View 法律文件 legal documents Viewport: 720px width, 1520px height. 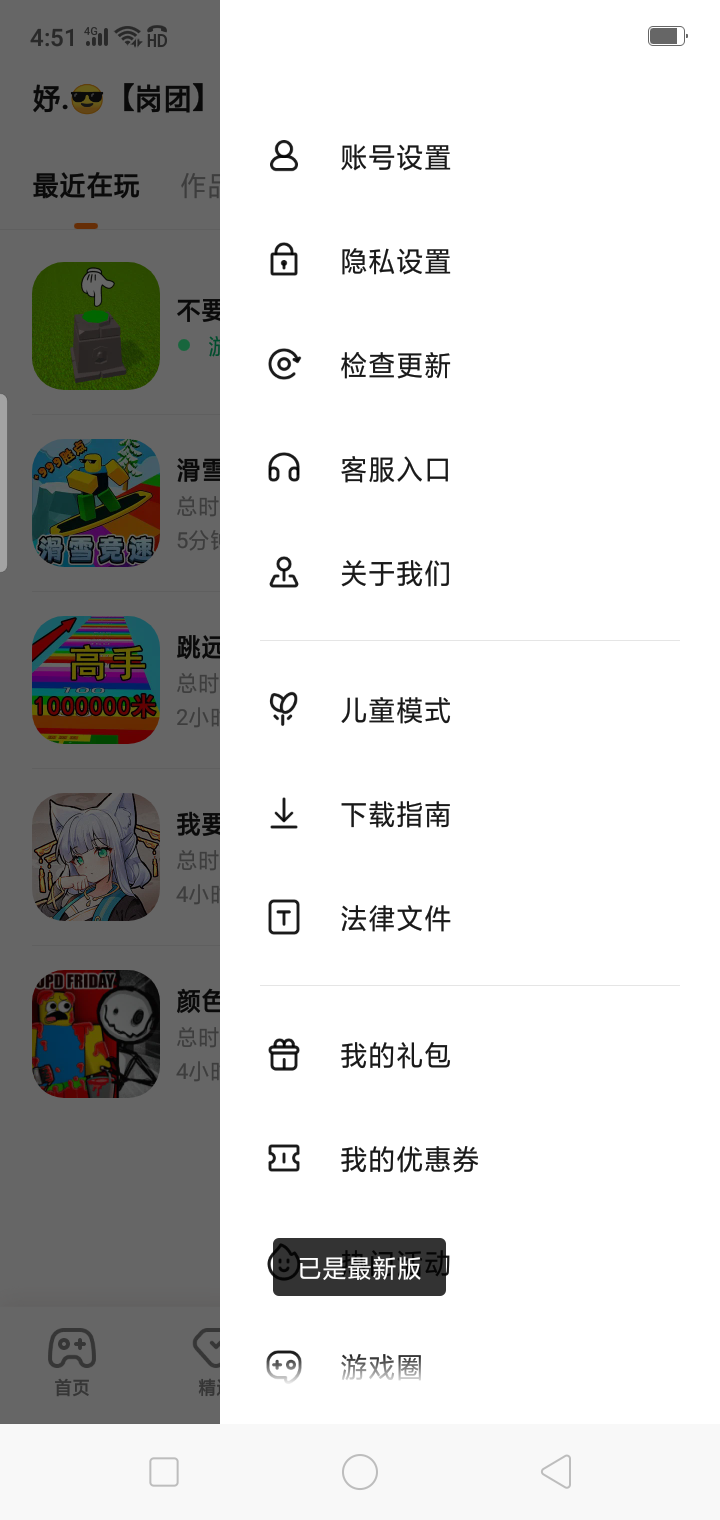(x=395, y=919)
